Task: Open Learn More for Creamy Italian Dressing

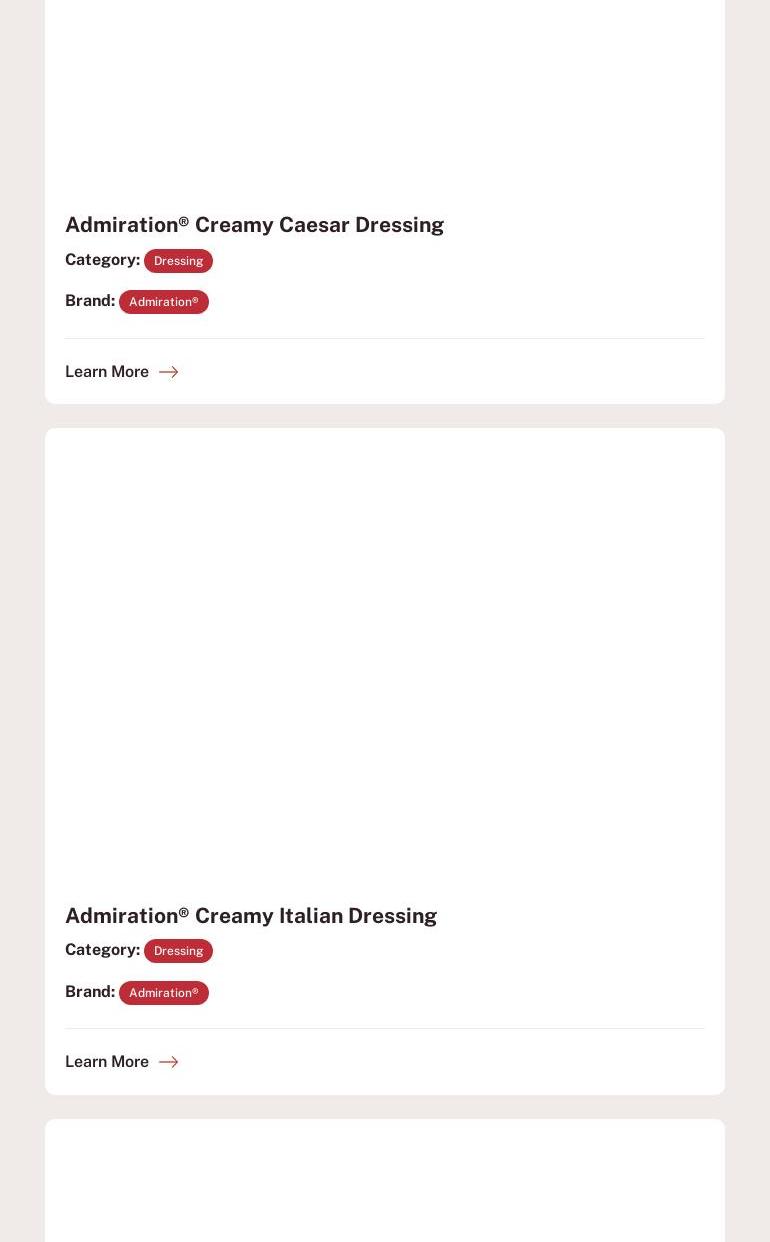Action: 121,1062
